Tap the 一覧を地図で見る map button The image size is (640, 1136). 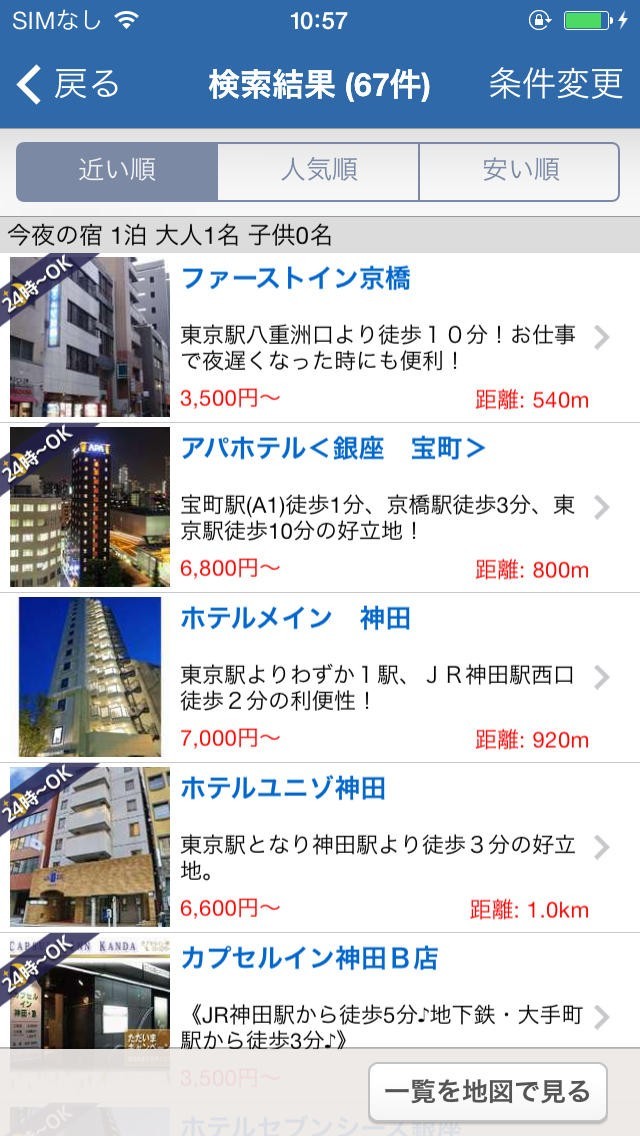coord(488,1092)
